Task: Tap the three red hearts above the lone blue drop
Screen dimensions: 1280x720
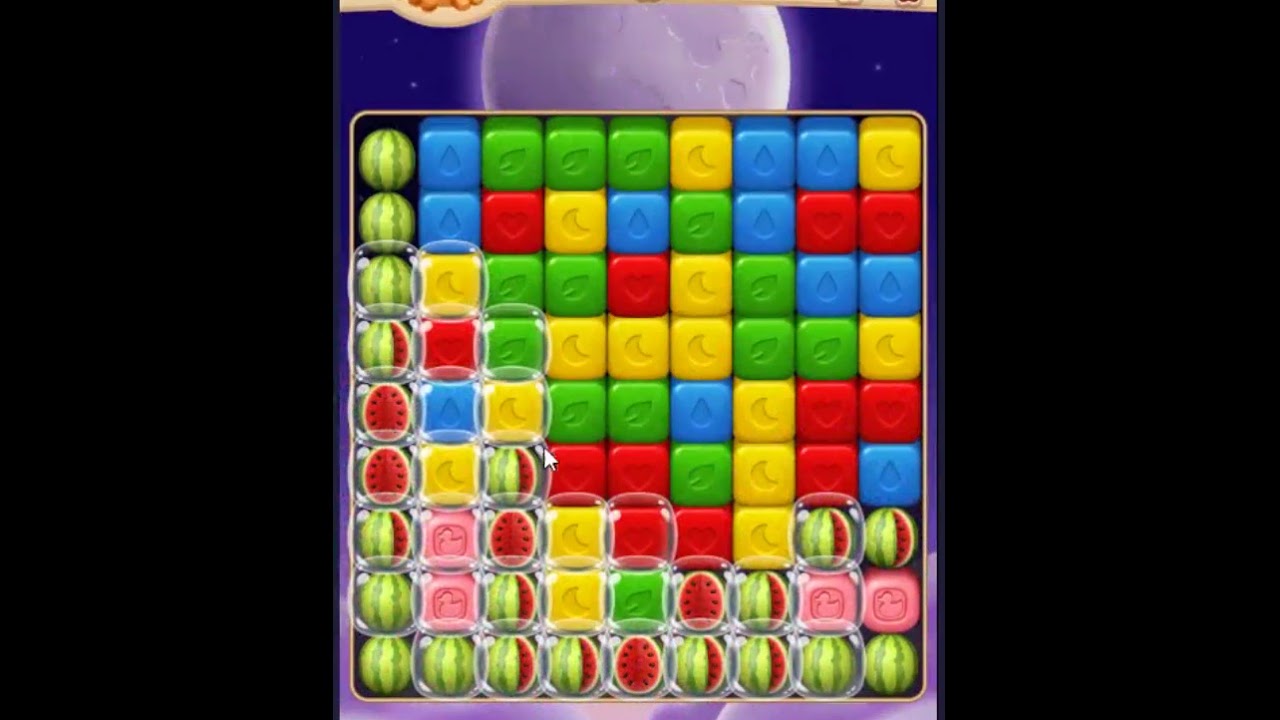Action: pos(827,409)
